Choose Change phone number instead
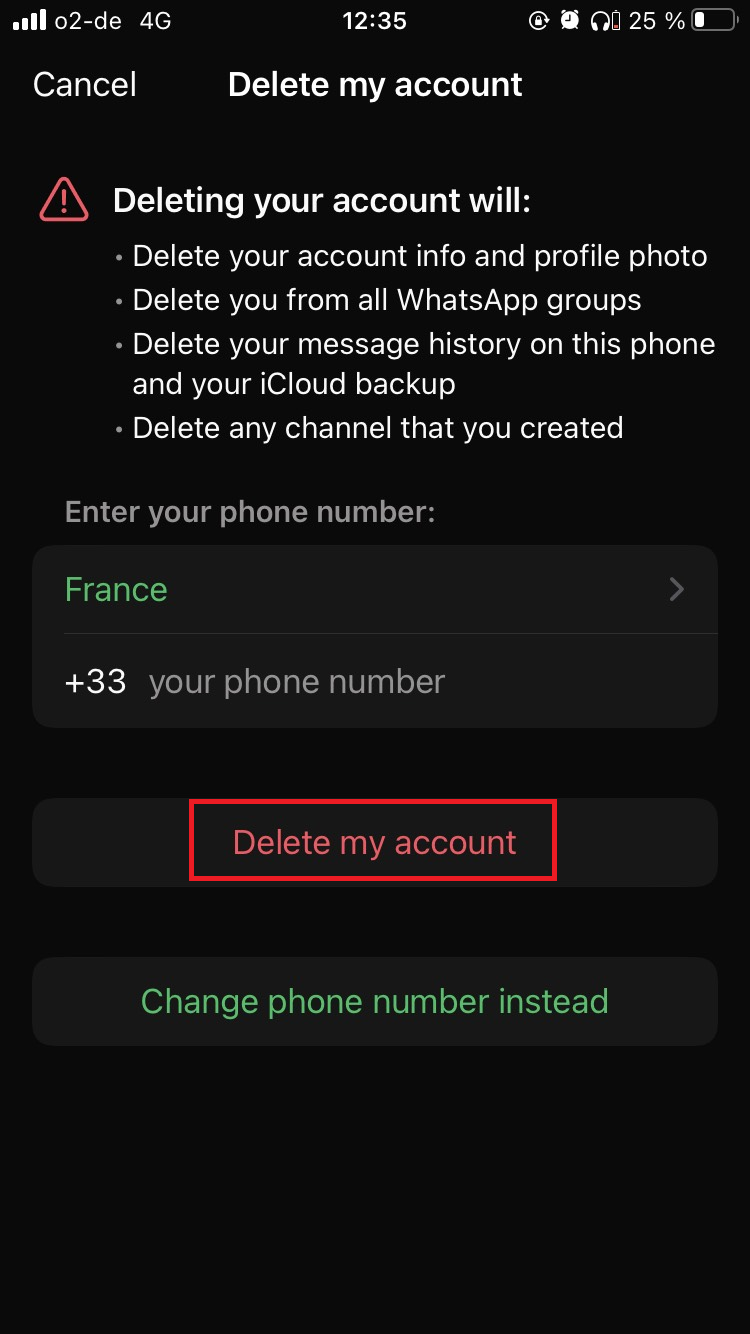Screen dimensions: 750x1334 (374, 1001)
